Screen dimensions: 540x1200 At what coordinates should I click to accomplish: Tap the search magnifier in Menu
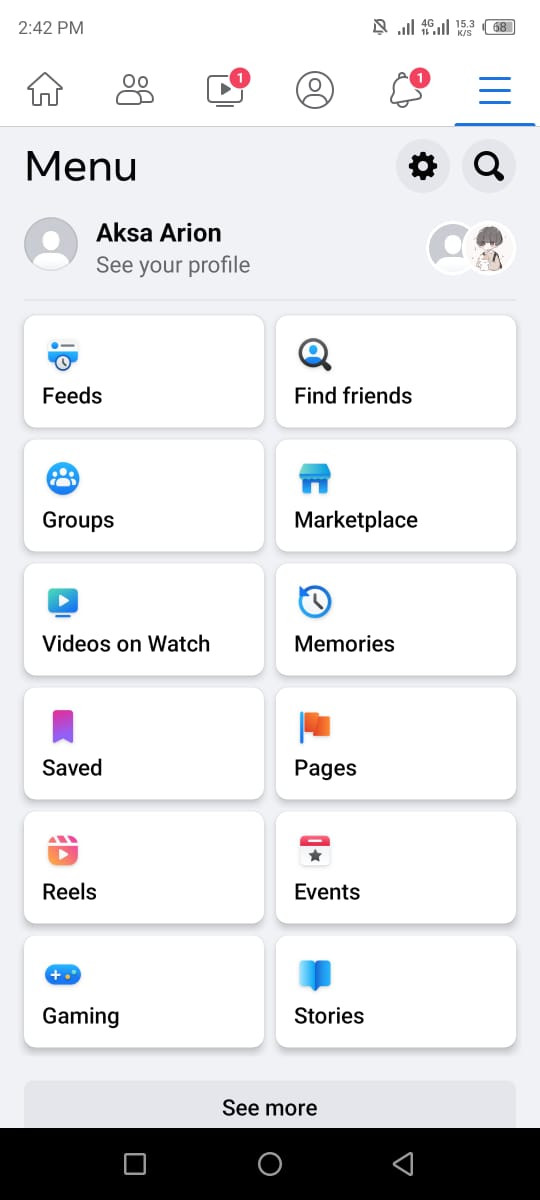click(x=489, y=166)
